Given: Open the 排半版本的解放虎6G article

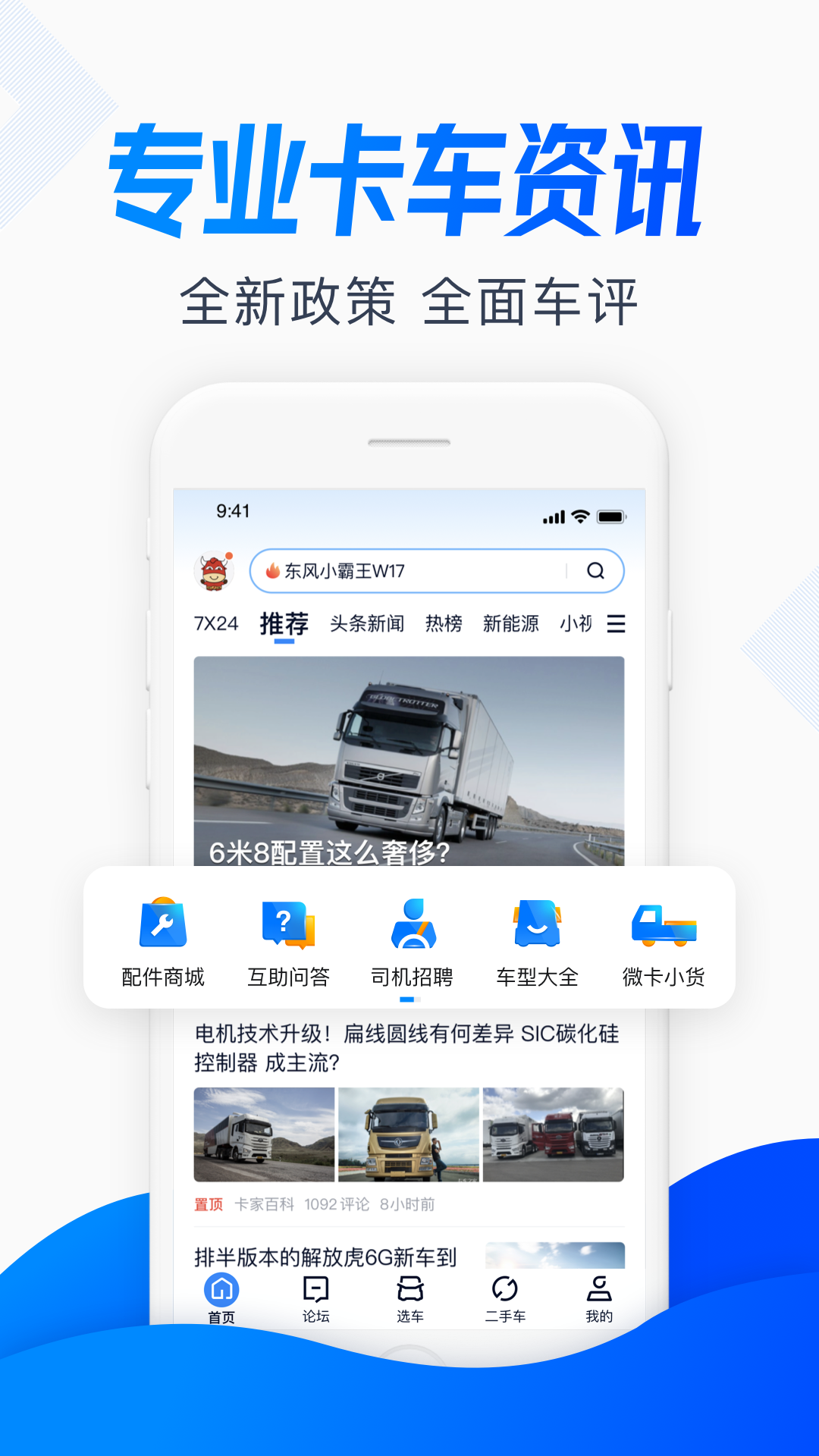Looking at the screenshot, I should (x=326, y=1255).
